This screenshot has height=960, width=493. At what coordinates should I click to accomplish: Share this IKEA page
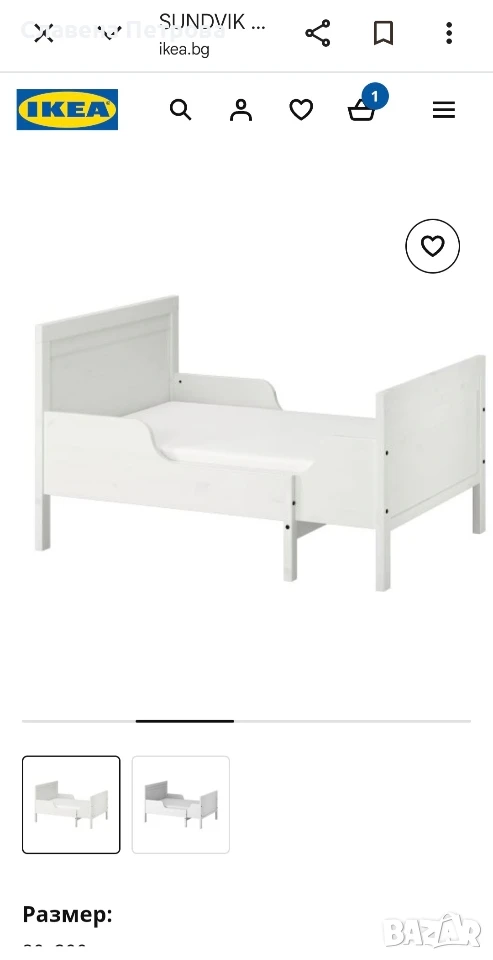coord(318,34)
